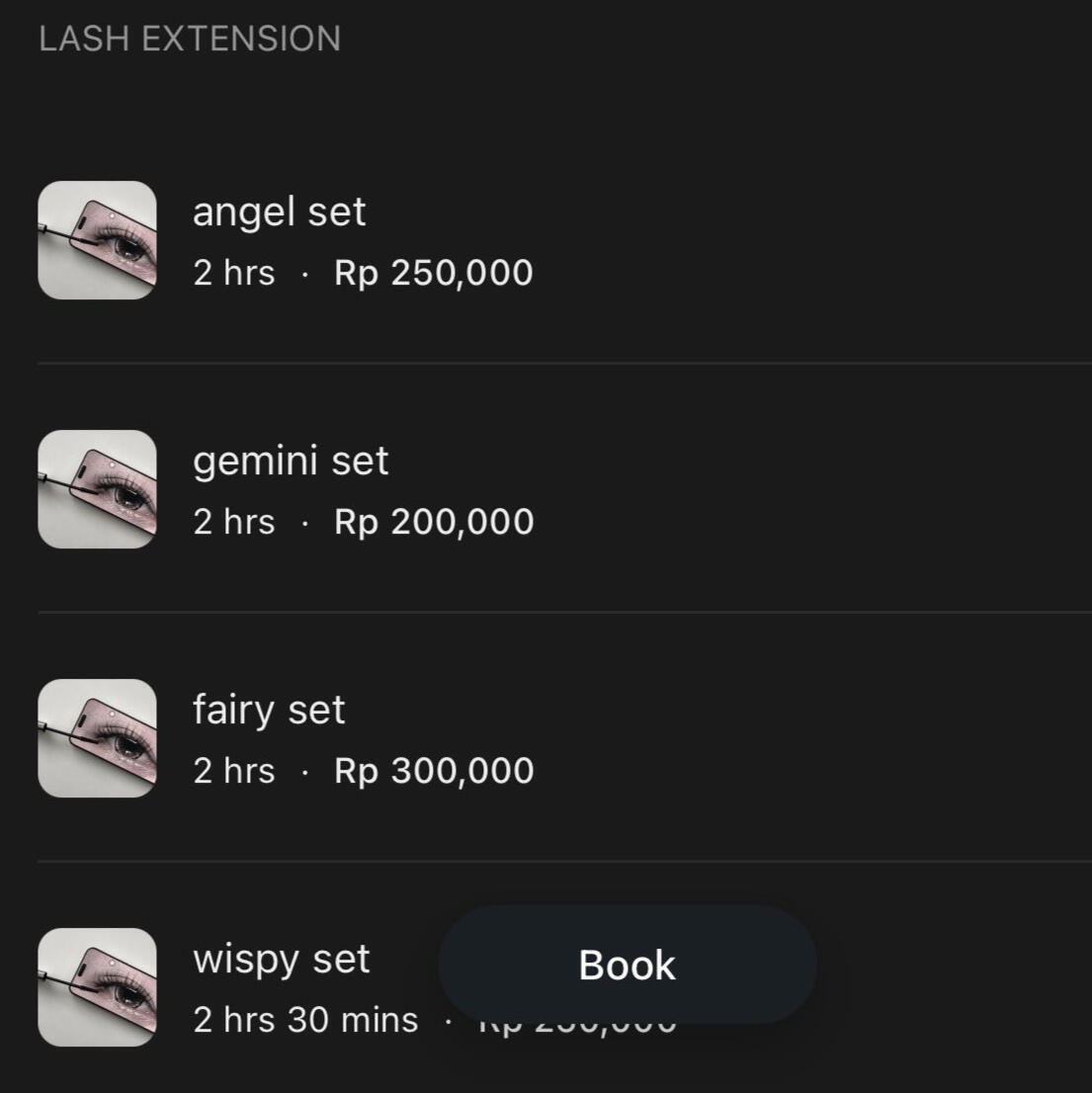Click the Rp 200,000 price for gemini set
This screenshot has width=1092, height=1093.
[x=433, y=521]
